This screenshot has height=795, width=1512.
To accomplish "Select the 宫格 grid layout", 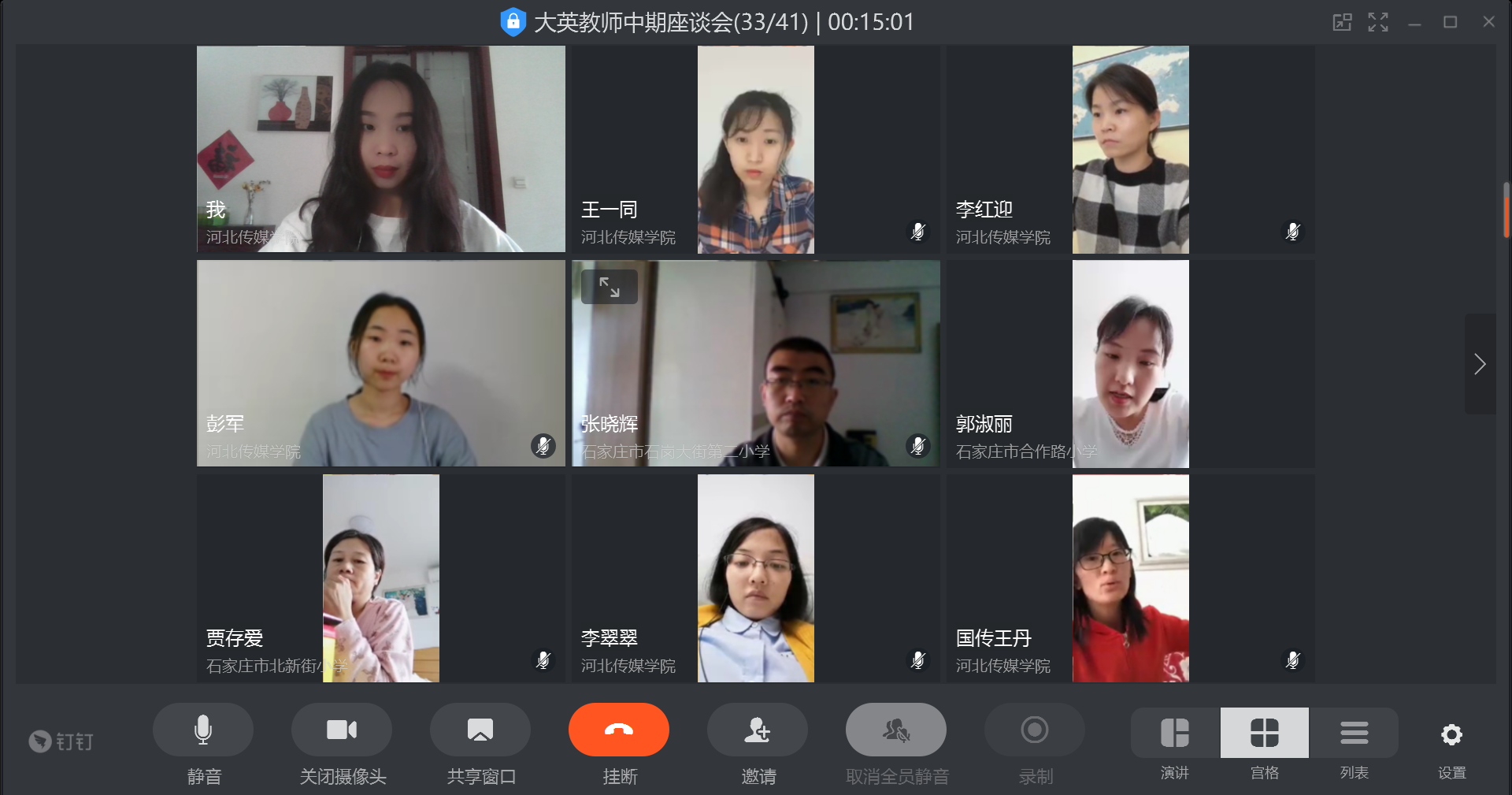I will point(1265,734).
